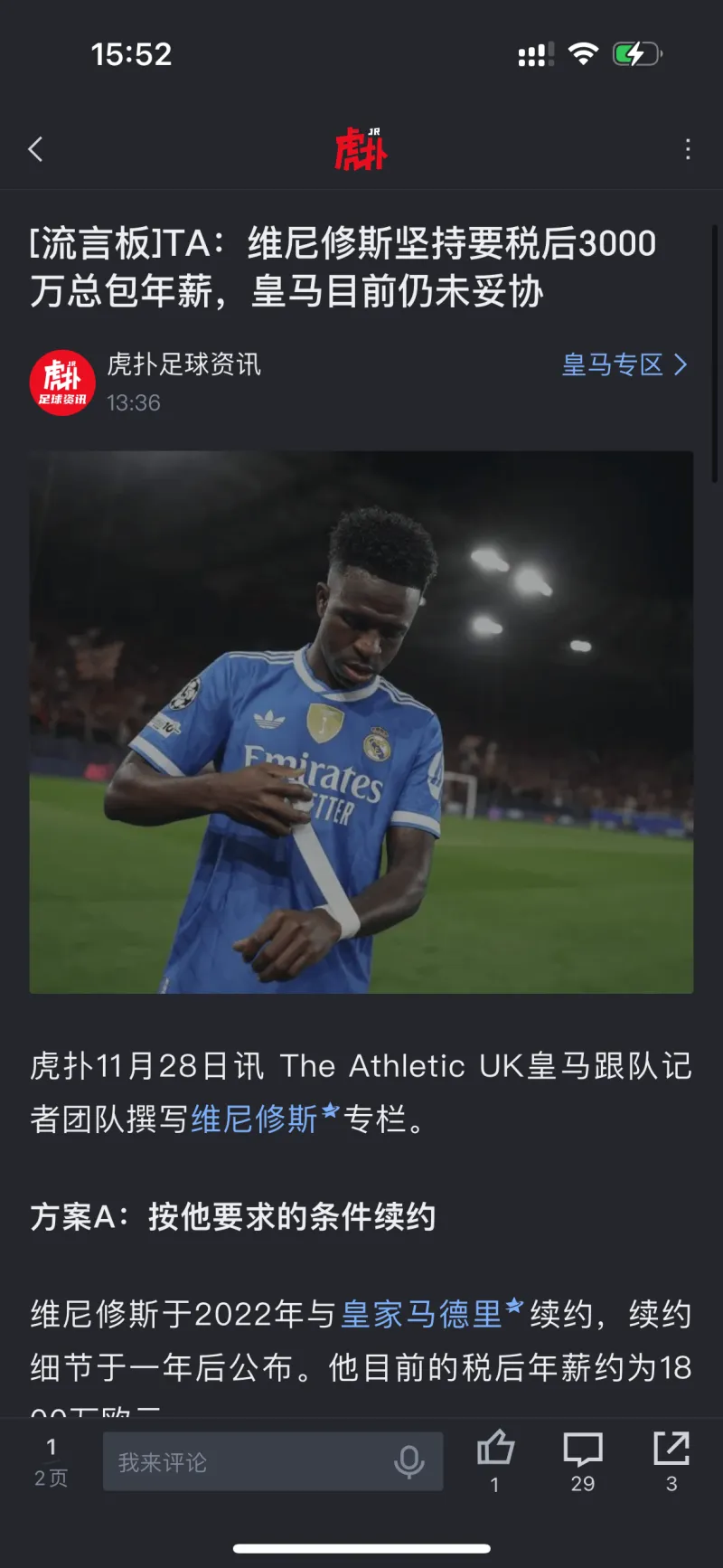Start voice input with the microphone

(x=409, y=1461)
